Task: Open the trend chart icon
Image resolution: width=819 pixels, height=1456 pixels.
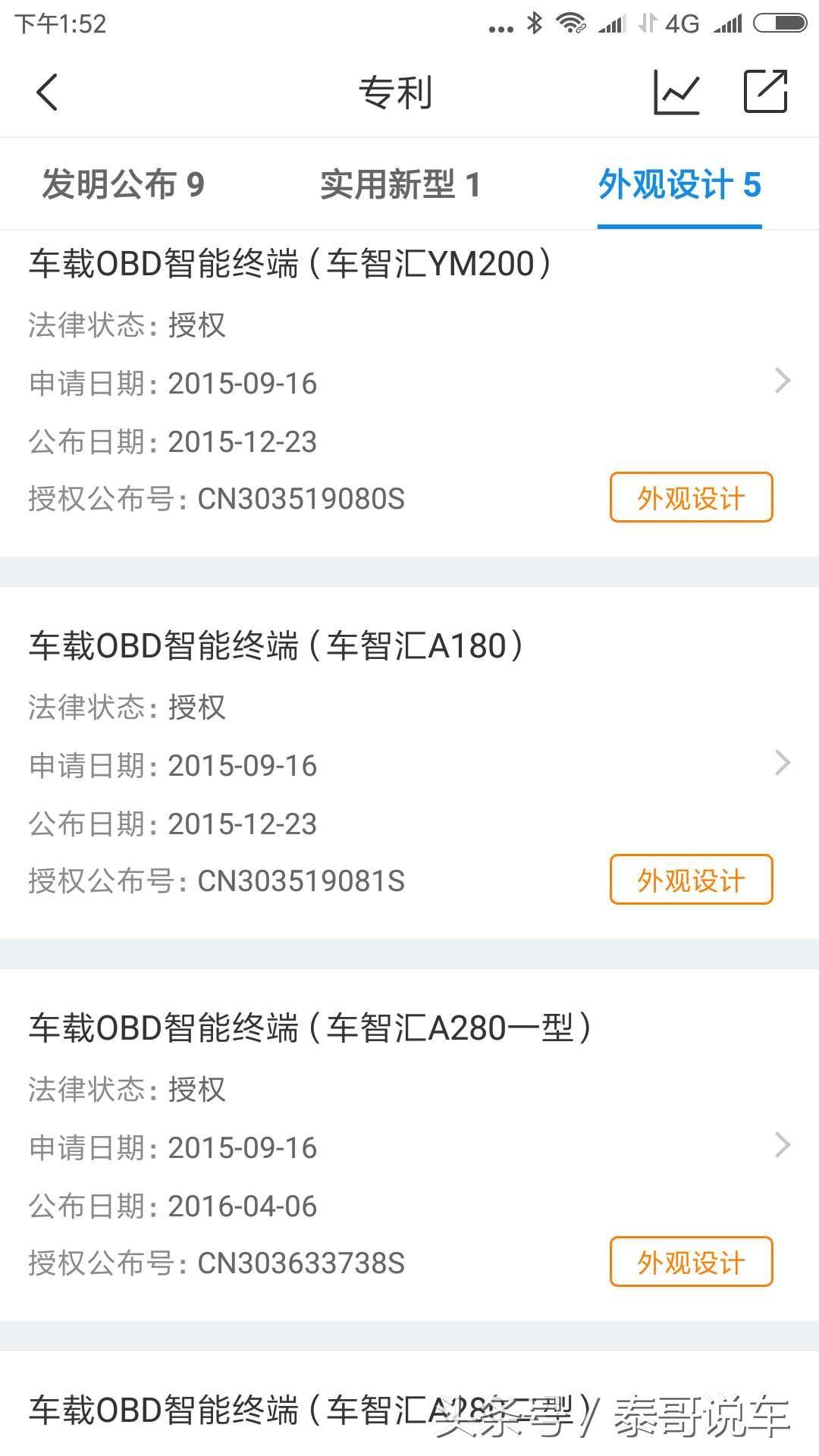Action: pyautogui.click(x=676, y=93)
